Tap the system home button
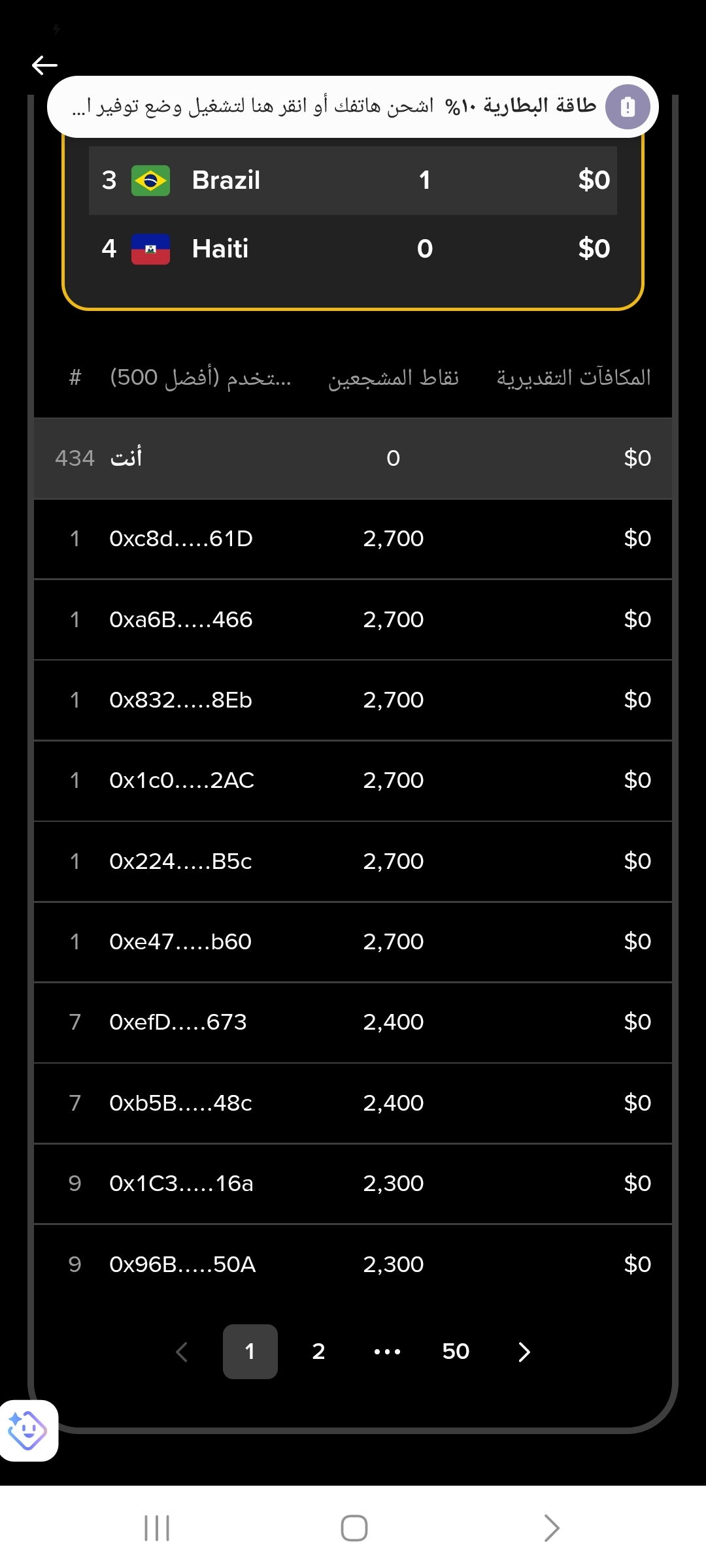The image size is (706, 1568). tap(354, 1528)
